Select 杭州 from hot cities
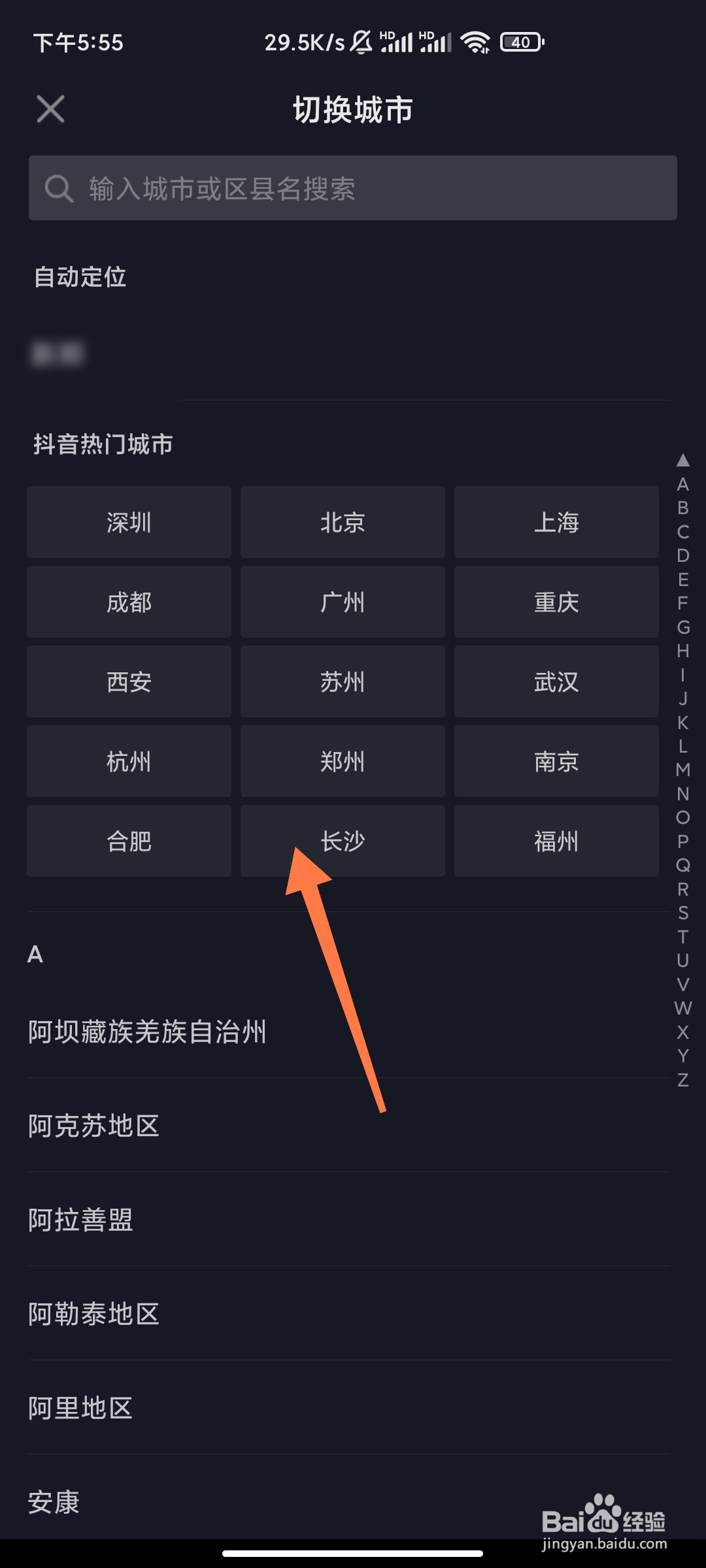 click(x=128, y=761)
